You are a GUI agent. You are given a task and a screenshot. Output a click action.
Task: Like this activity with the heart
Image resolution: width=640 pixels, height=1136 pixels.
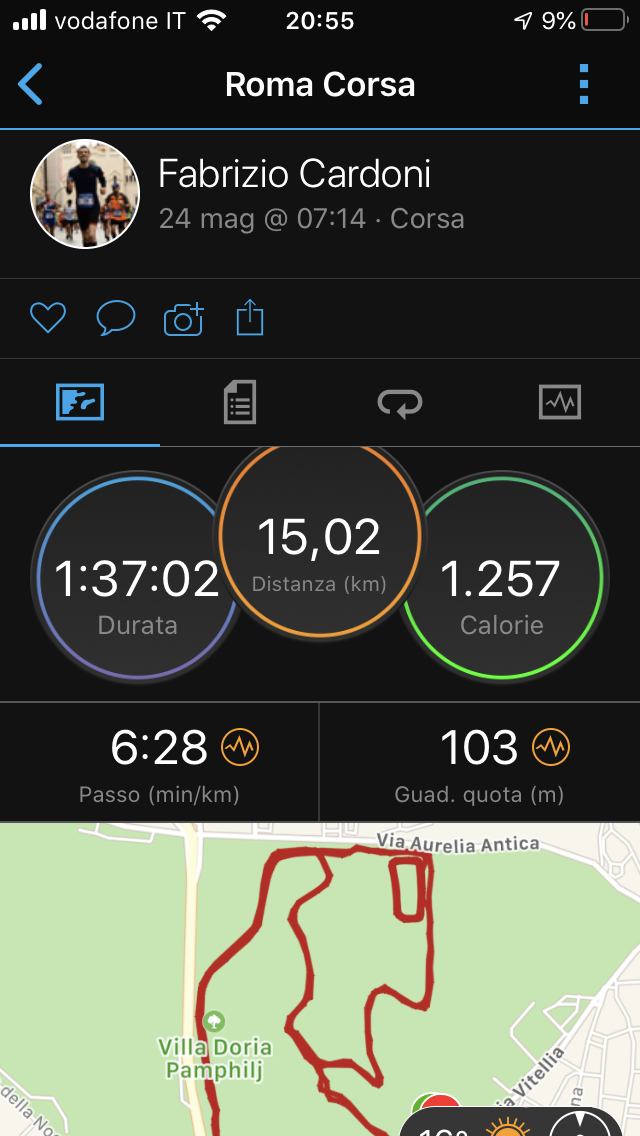(x=48, y=318)
